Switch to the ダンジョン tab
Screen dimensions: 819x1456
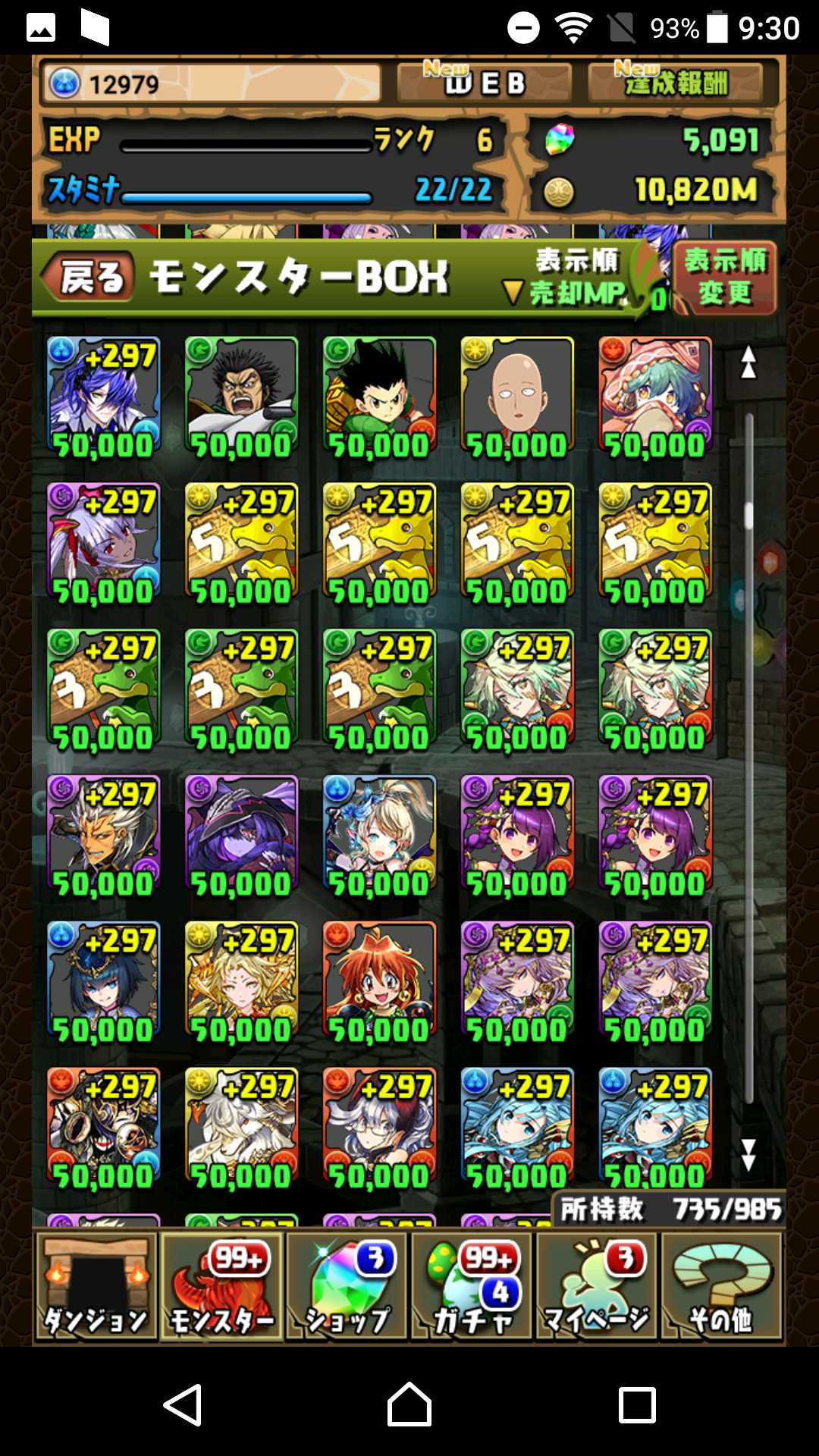tap(96, 1286)
